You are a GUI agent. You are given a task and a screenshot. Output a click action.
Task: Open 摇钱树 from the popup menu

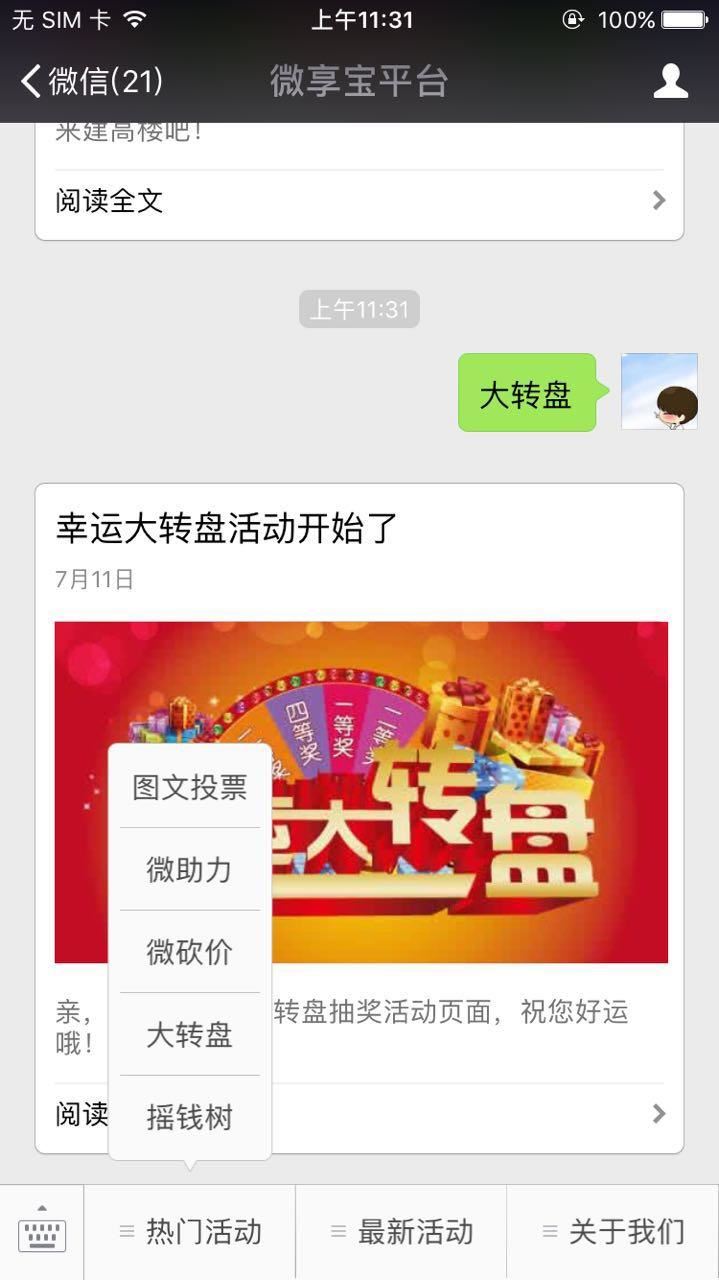click(x=190, y=1117)
